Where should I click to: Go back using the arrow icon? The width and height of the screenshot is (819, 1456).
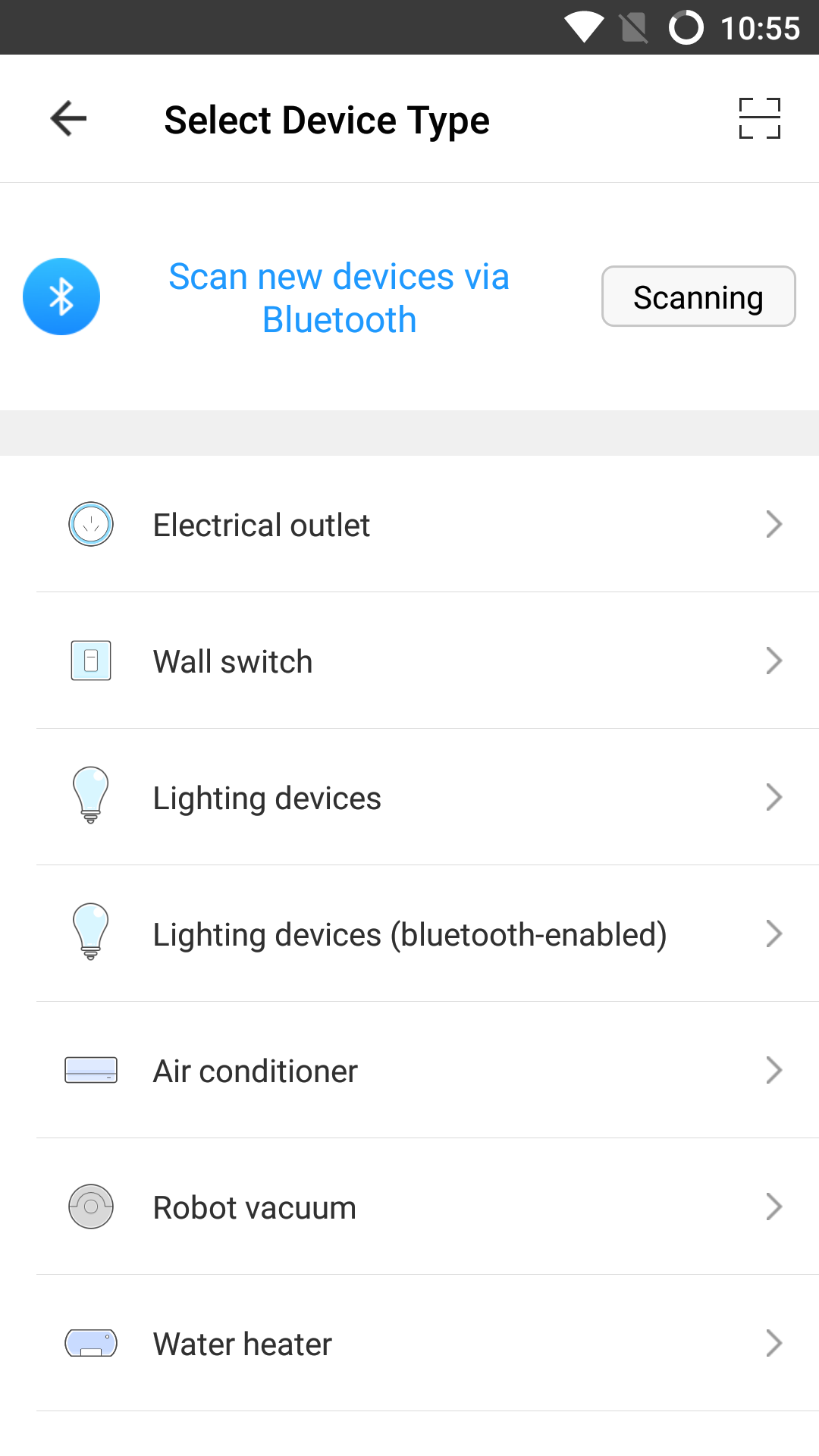click(x=68, y=119)
